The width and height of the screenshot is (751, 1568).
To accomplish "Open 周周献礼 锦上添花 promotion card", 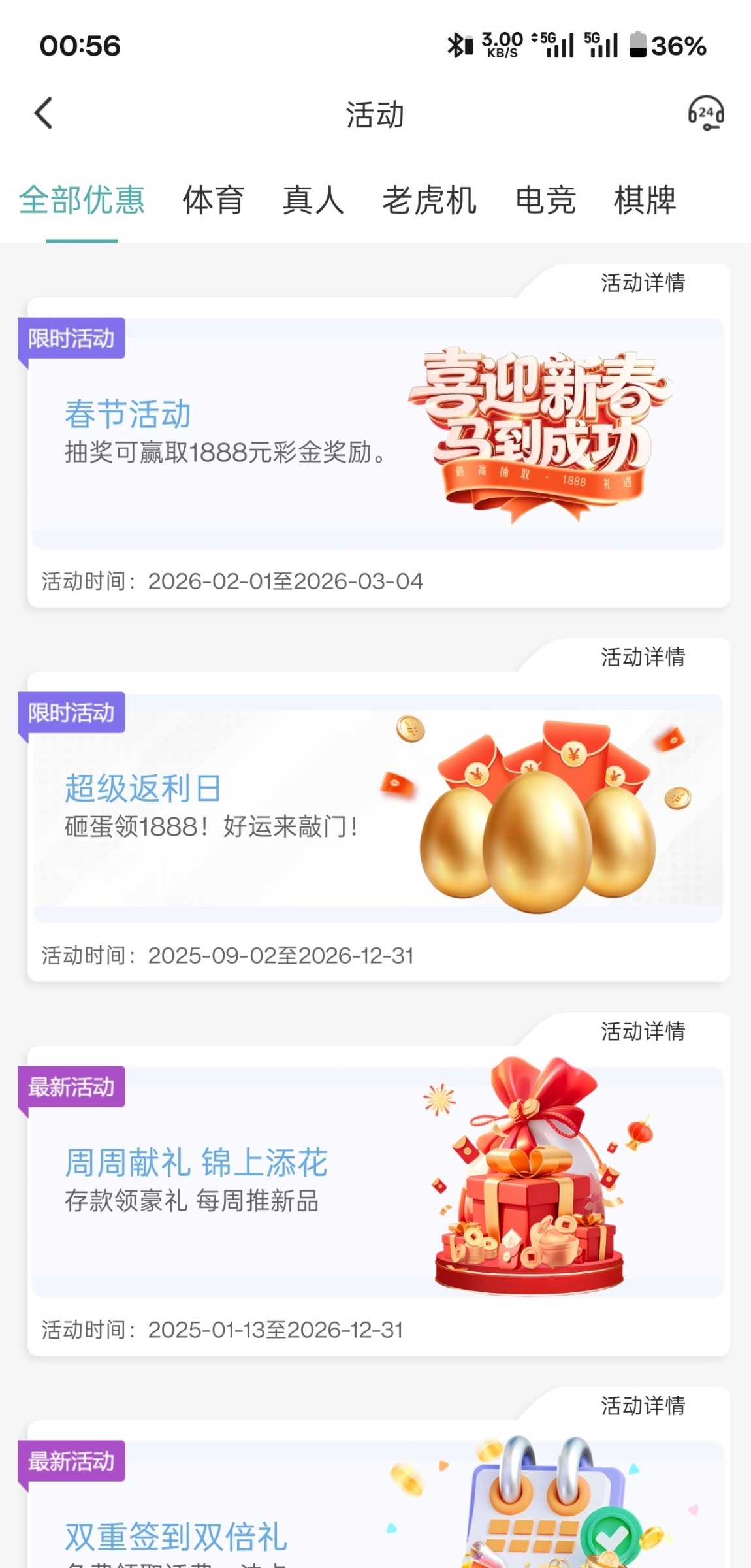I will tap(377, 1183).
